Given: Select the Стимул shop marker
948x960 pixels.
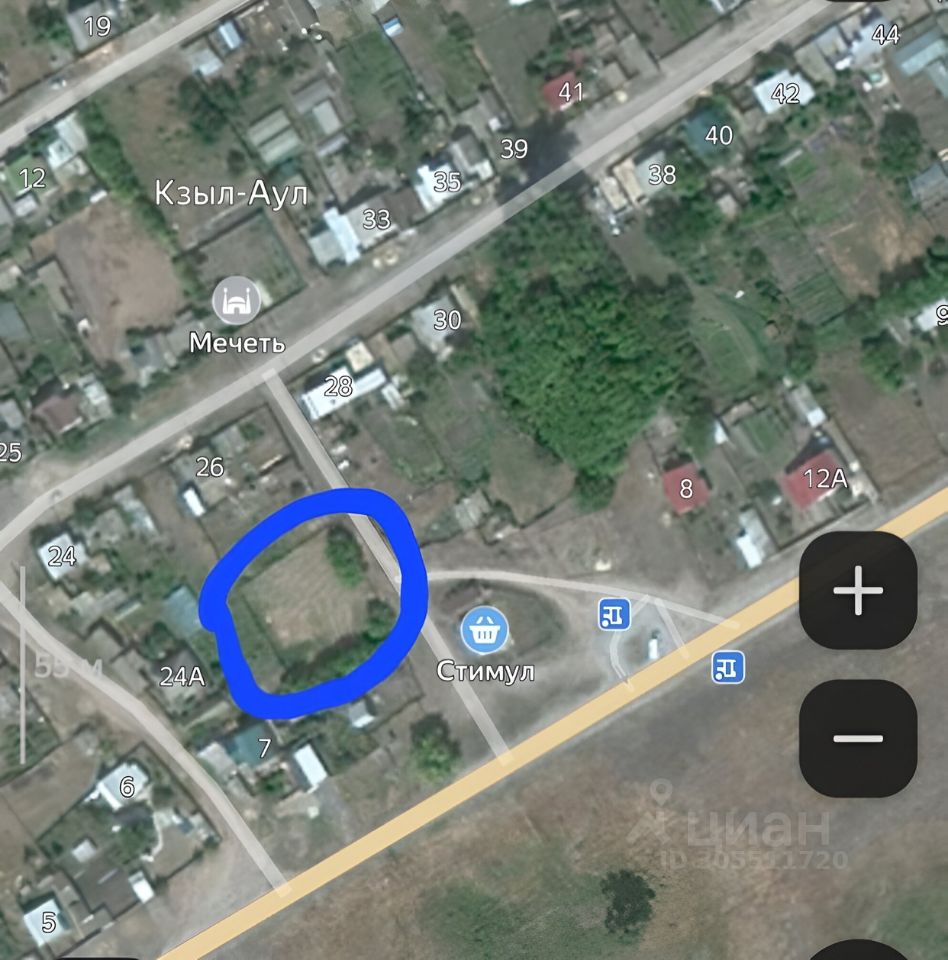Looking at the screenshot, I should tap(485, 630).
